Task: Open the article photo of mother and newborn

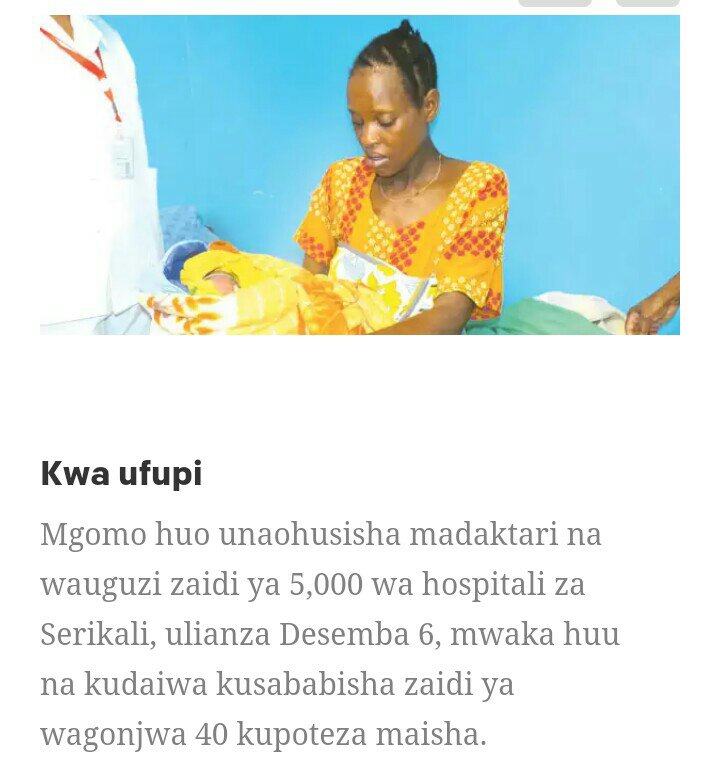Action: (360, 175)
